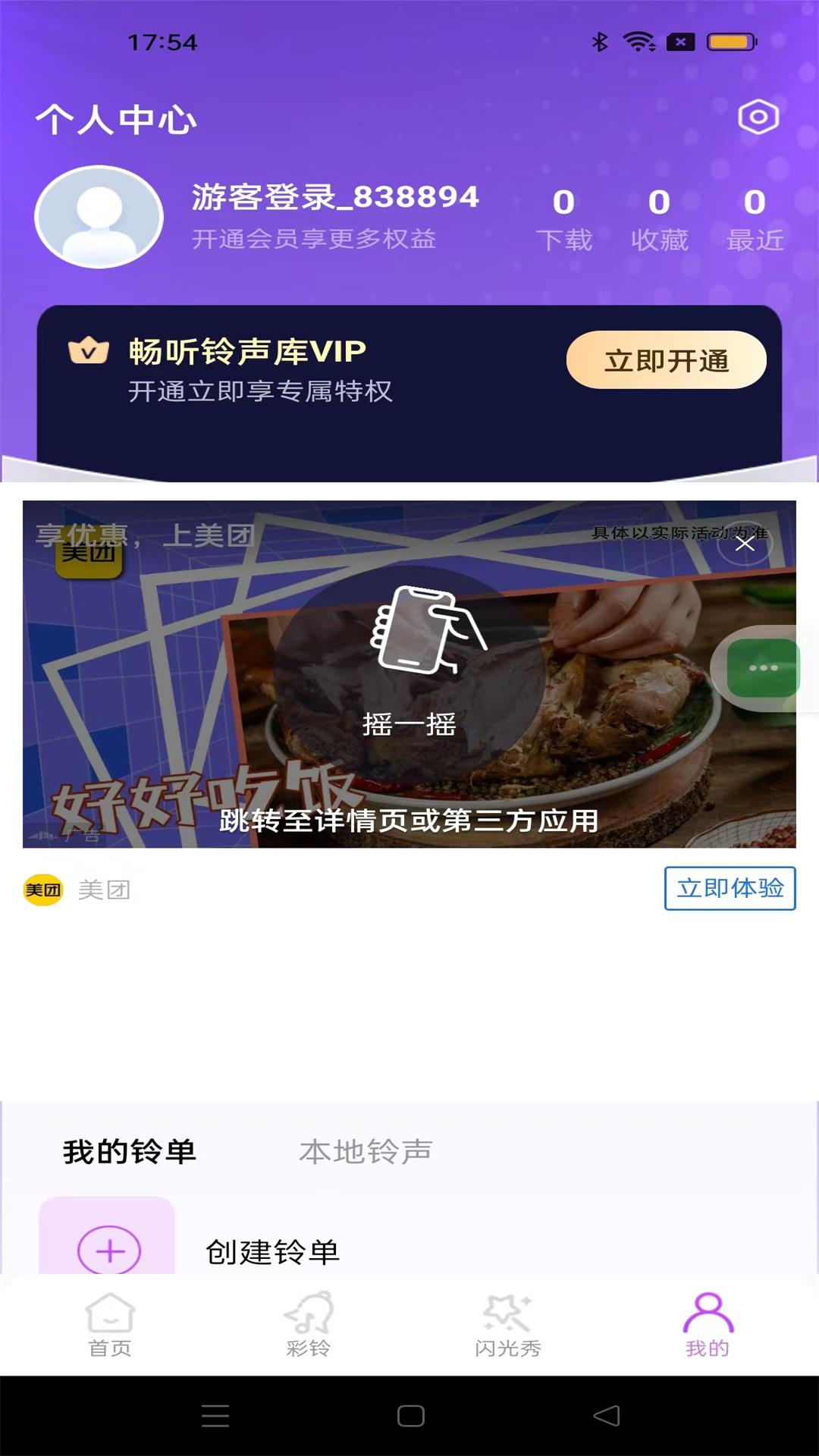This screenshot has height=1456, width=819.
Task: Switch to the 本地铃声 tab
Action: click(366, 1151)
